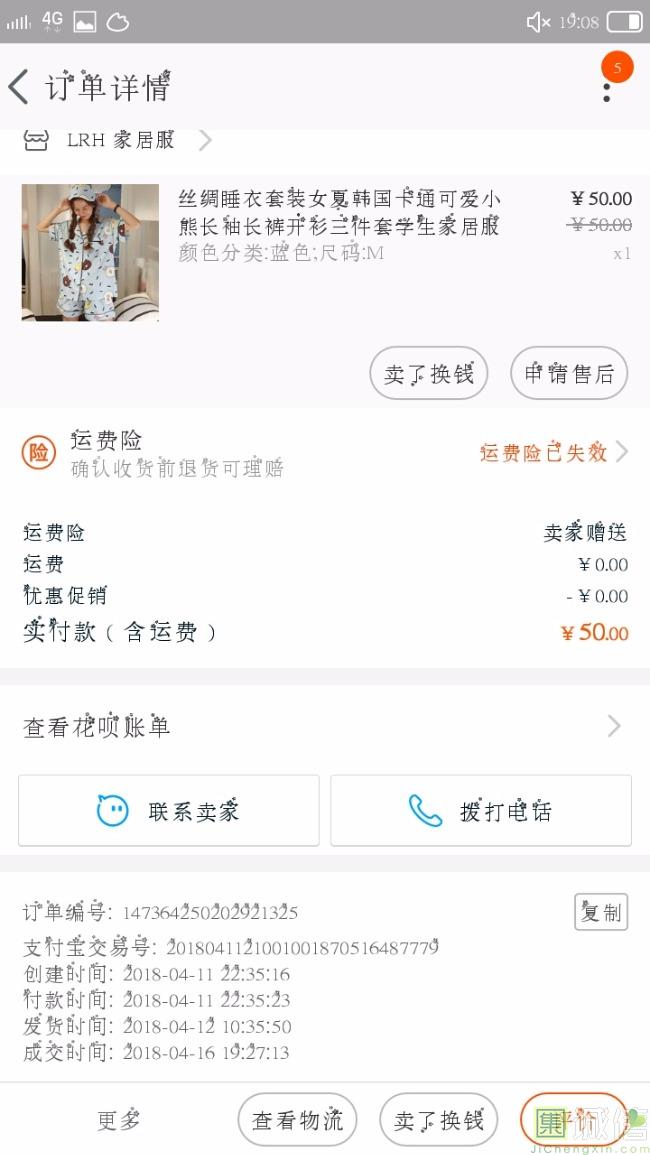Open the LRH 家居服 shop

click(120, 140)
